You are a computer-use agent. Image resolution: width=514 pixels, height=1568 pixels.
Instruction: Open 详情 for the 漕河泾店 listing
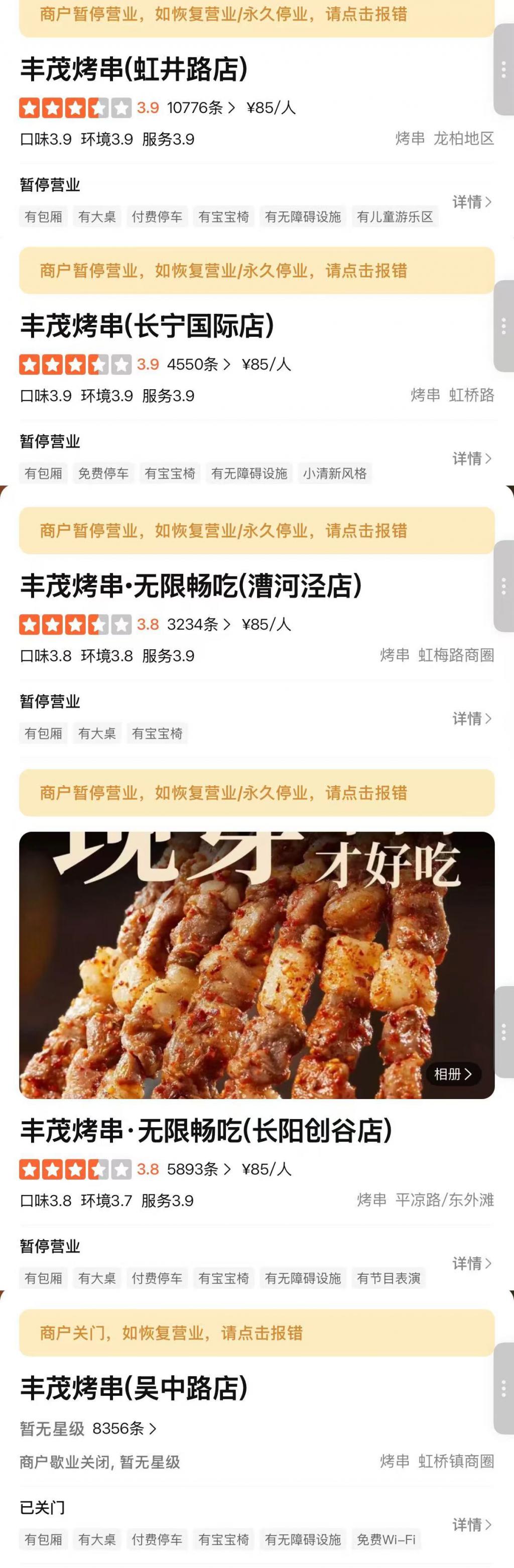coord(471,719)
